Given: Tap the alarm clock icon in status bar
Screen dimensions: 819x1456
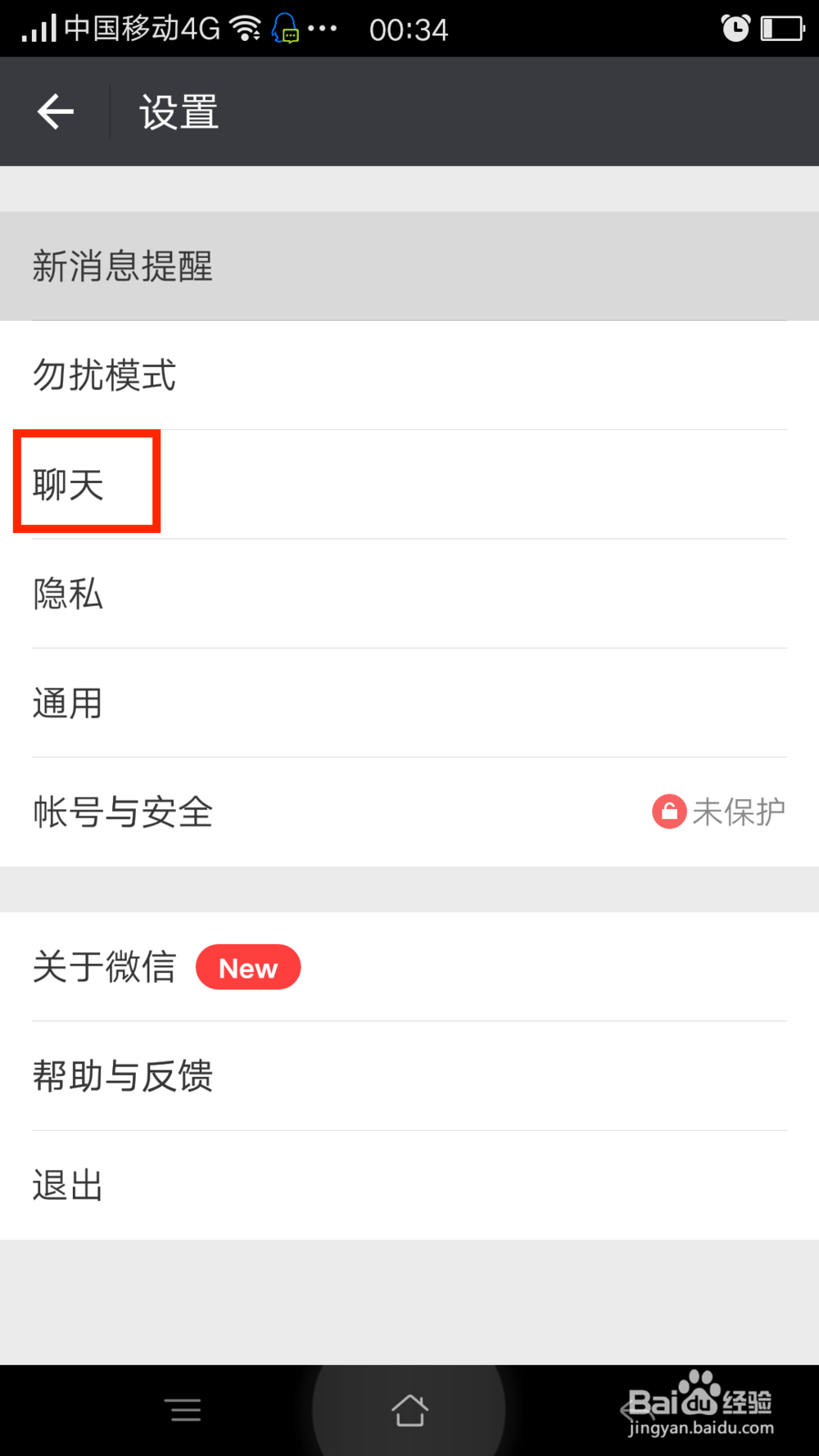Looking at the screenshot, I should click(735, 27).
